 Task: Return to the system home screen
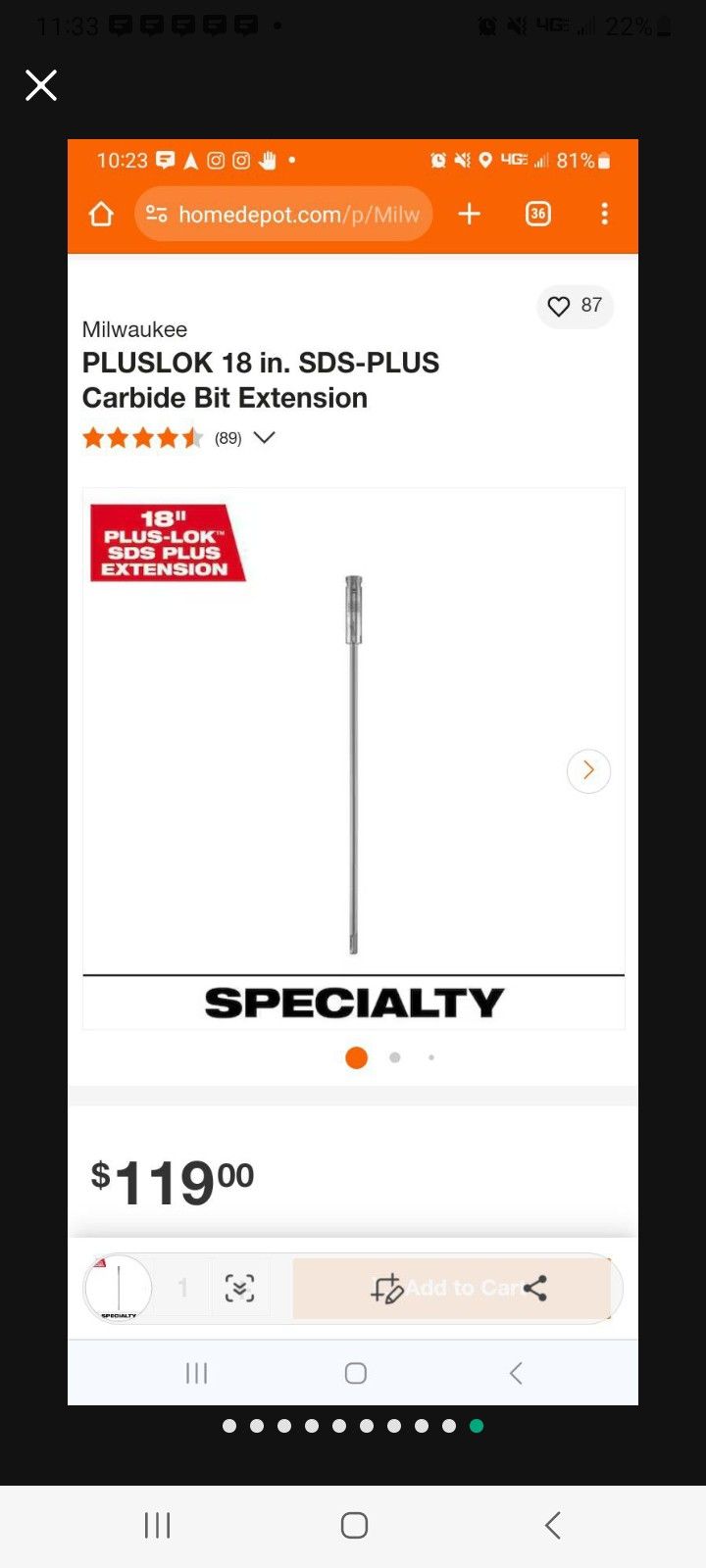354,1525
